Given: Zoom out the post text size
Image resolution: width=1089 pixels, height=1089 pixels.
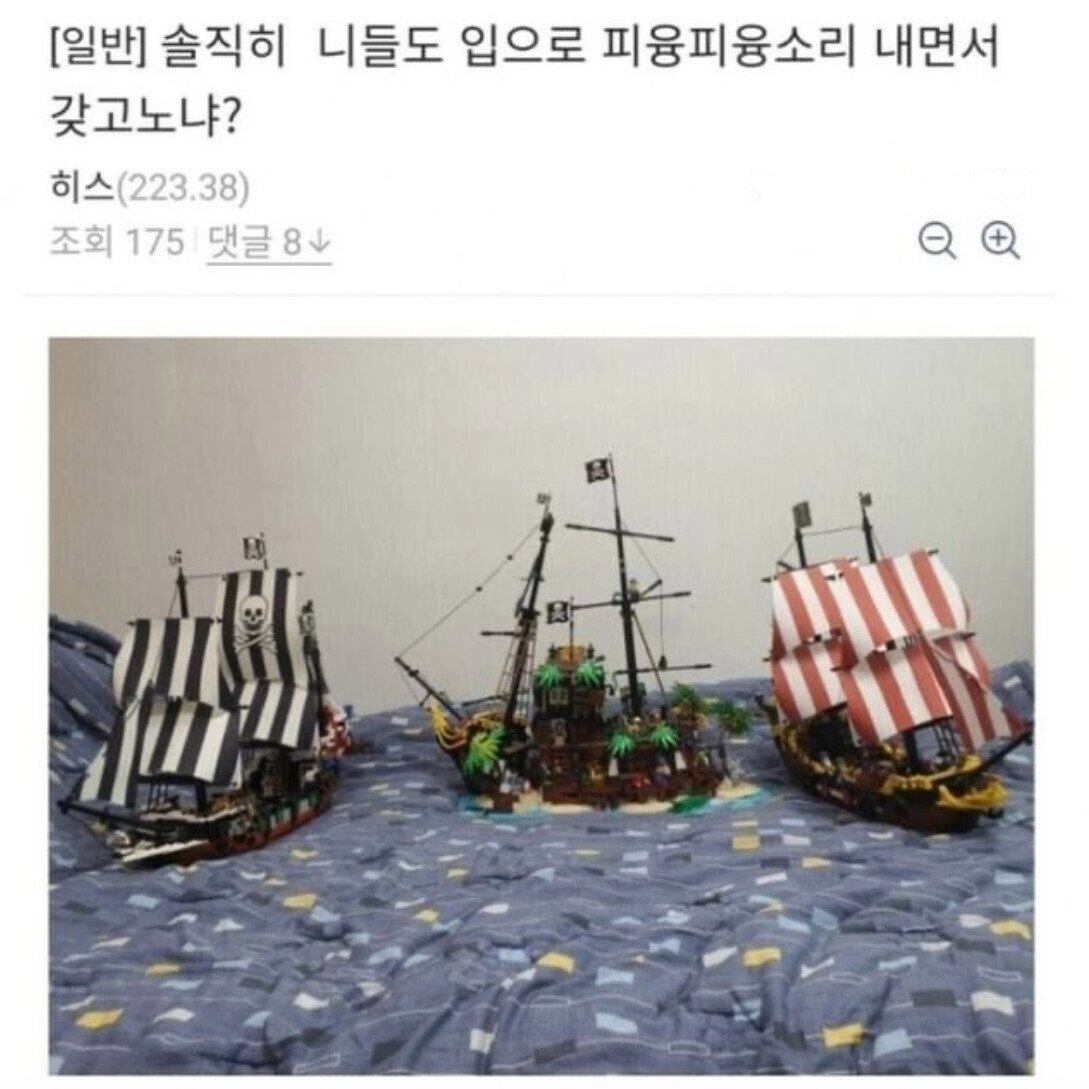Looking at the screenshot, I should click(x=936, y=241).
